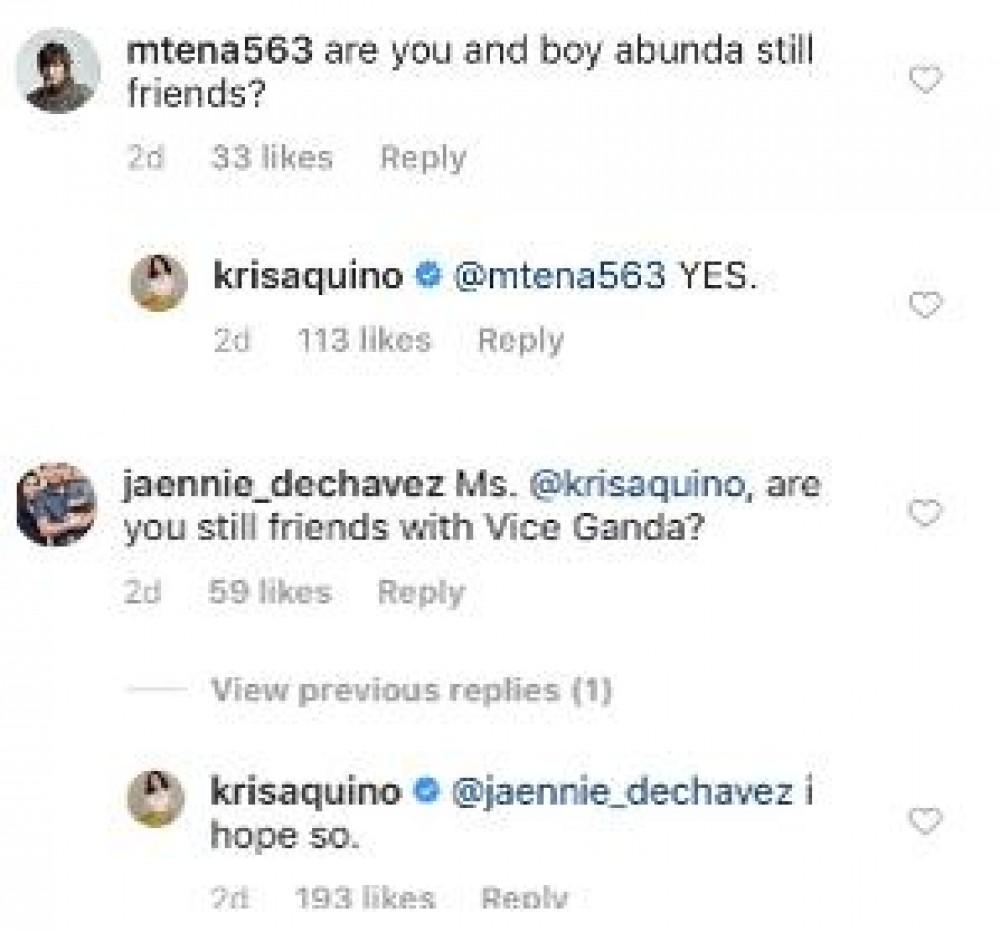
Task: View the 59 likes on jaennie_dechavez's comment
Action: click(269, 592)
